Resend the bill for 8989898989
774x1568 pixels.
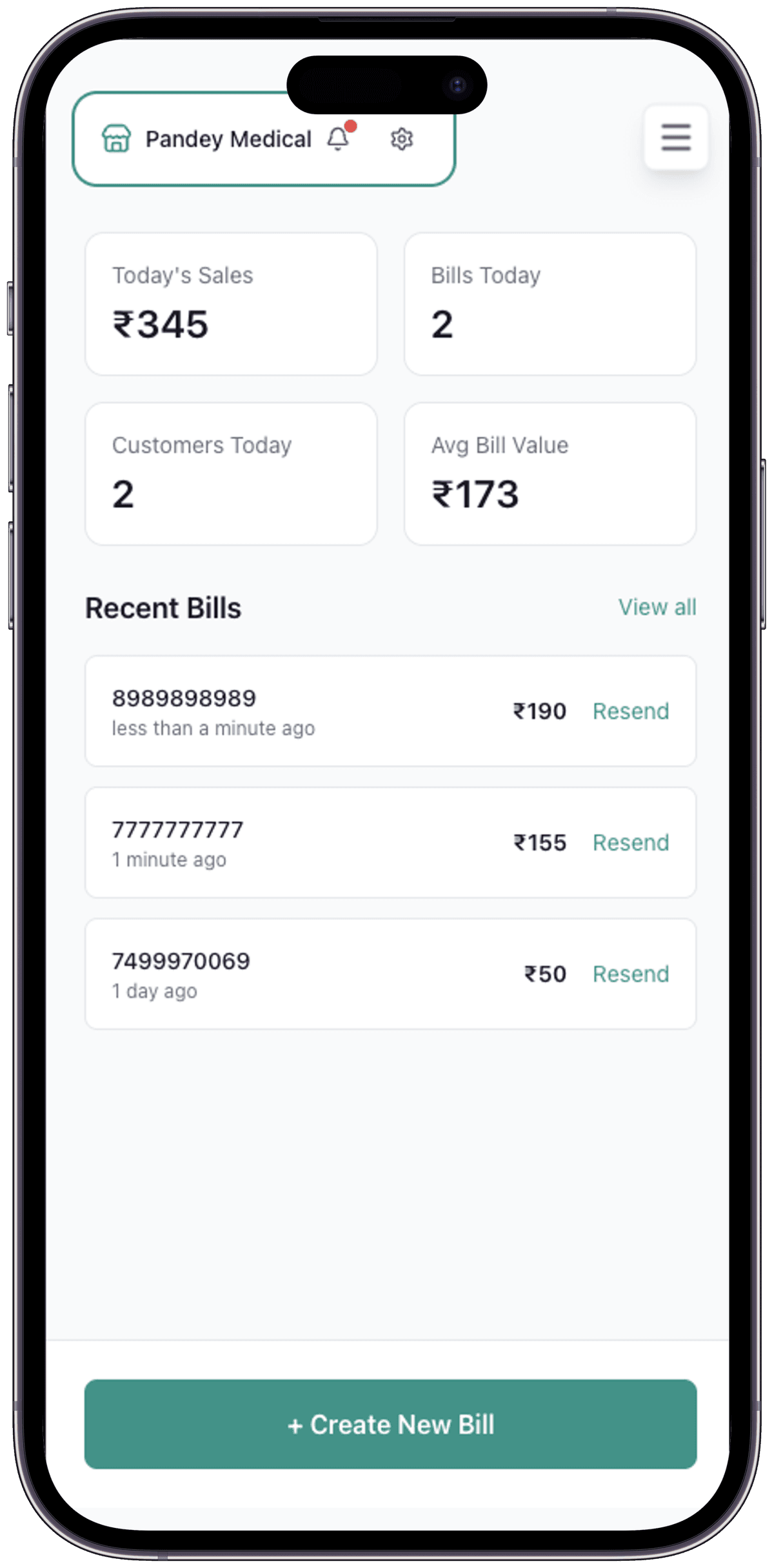(x=630, y=711)
